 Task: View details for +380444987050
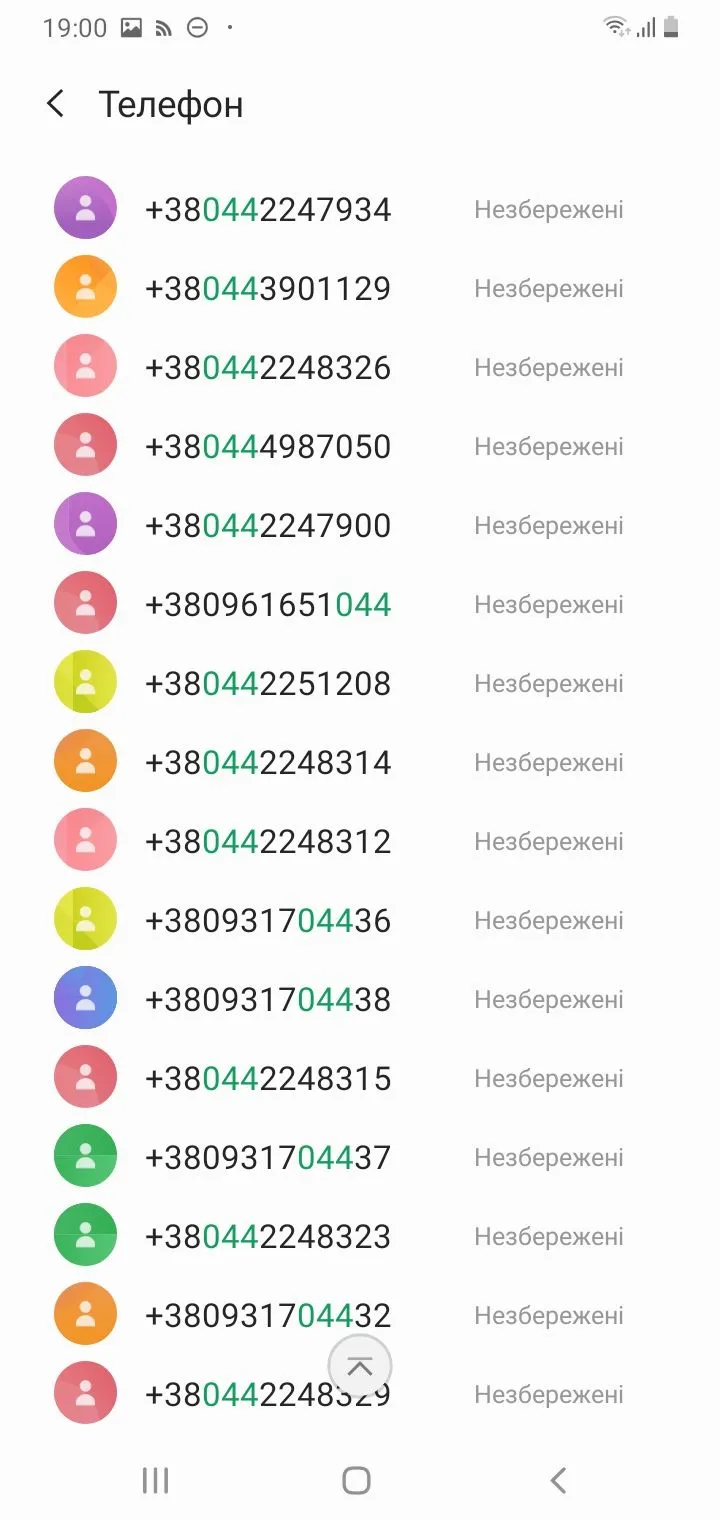click(268, 447)
